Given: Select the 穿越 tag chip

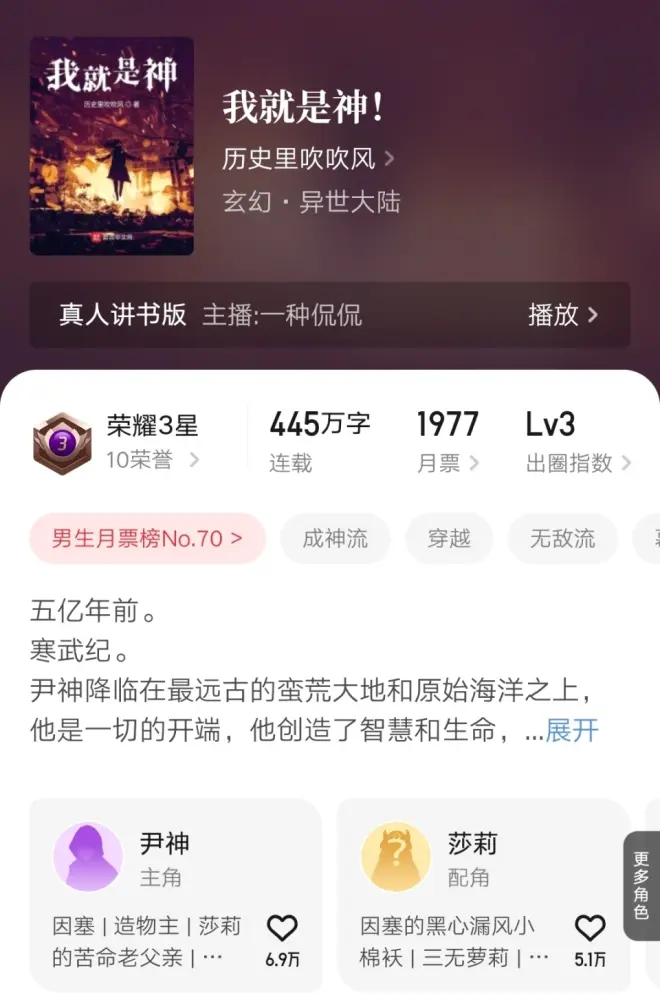Looking at the screenshot, I should 449,539.
